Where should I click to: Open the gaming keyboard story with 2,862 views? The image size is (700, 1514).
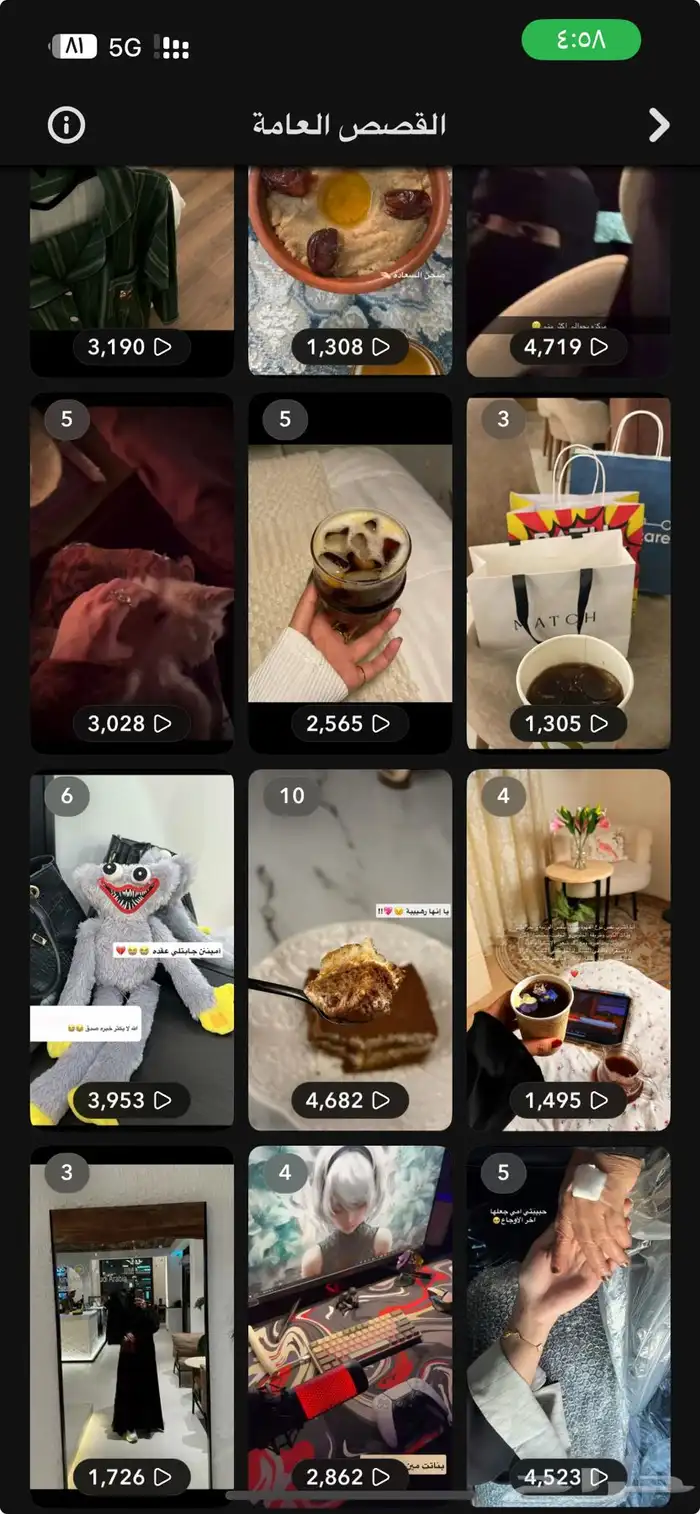click(x=350, y=1325)
